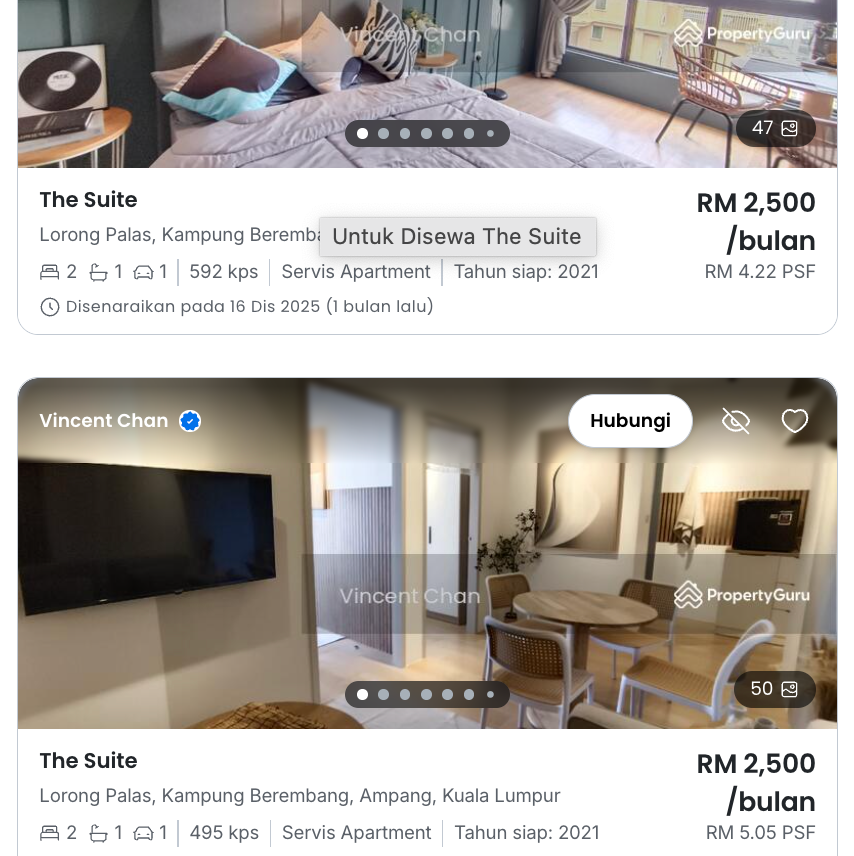Click the car park icon on the first listing
The height and width of the screenshot is (856, 854).
pos(144,271)
